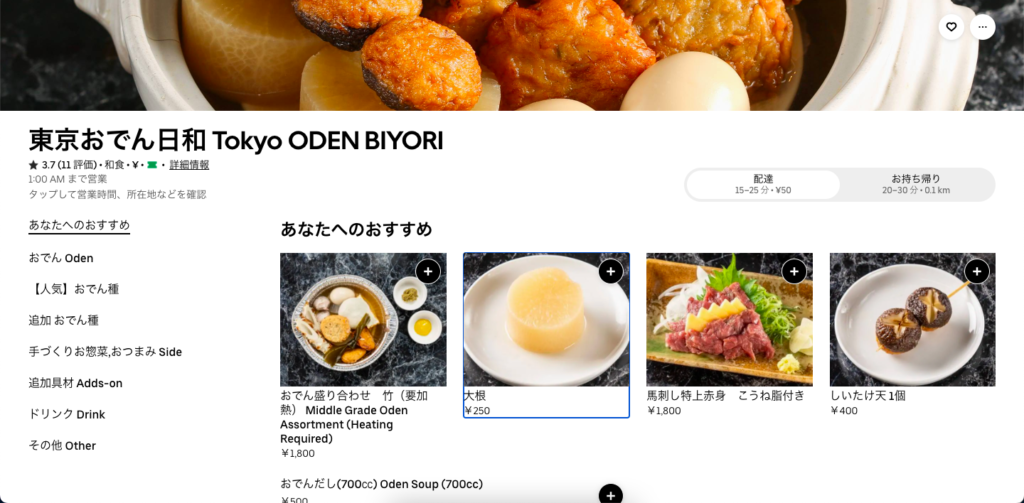Viewport: 1024px width, 503px height.
Task: Open the 追加 おでん種 category
Action: 64,321
